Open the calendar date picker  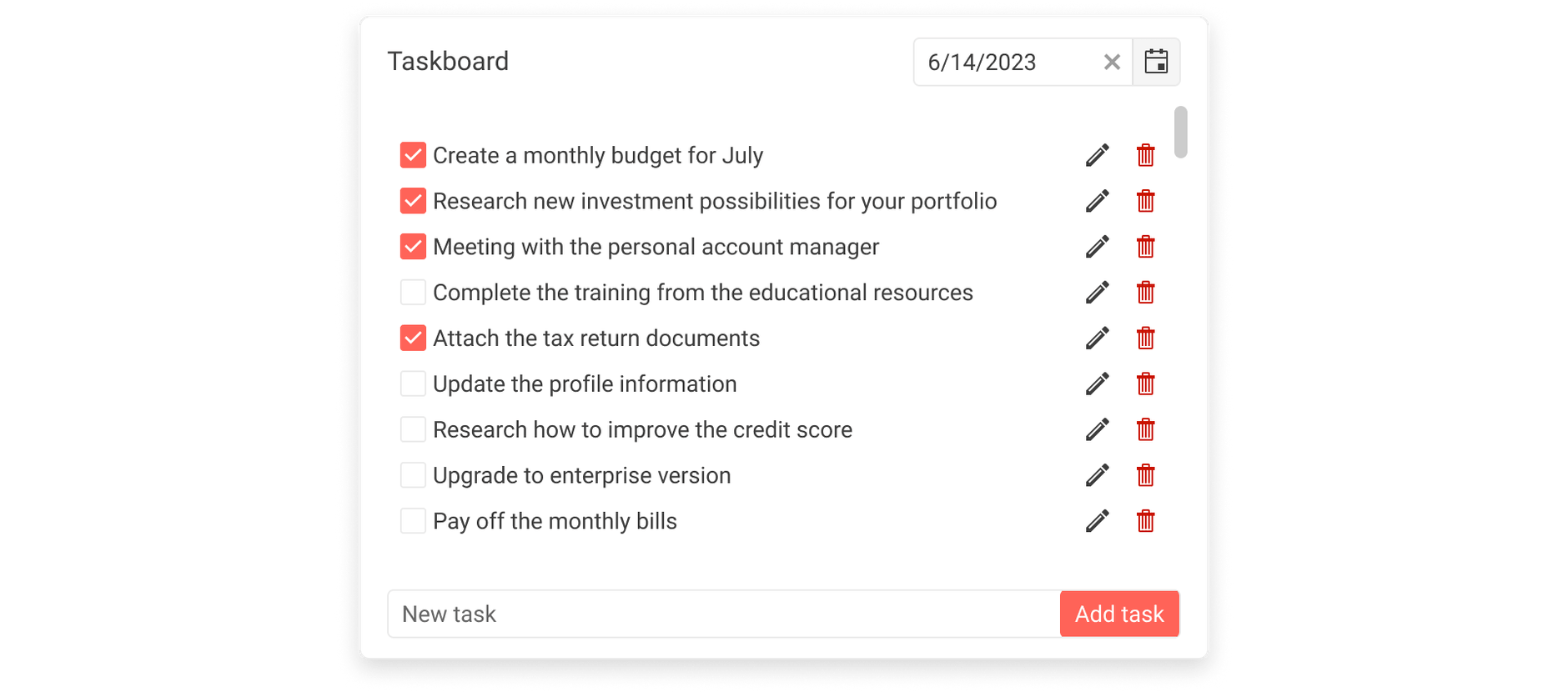point(1156,62)
